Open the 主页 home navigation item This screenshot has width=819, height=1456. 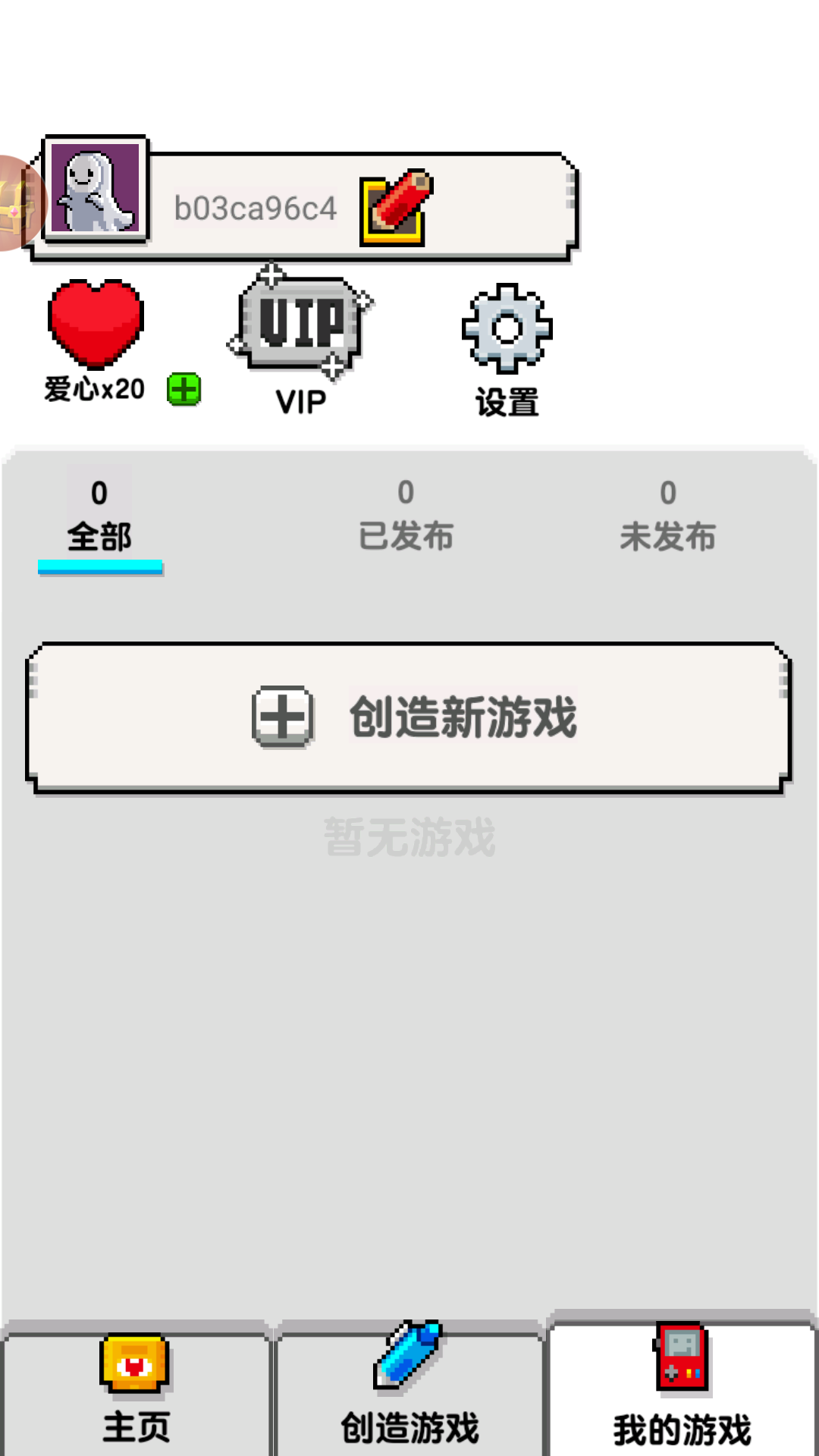(x=135, y=1395)
